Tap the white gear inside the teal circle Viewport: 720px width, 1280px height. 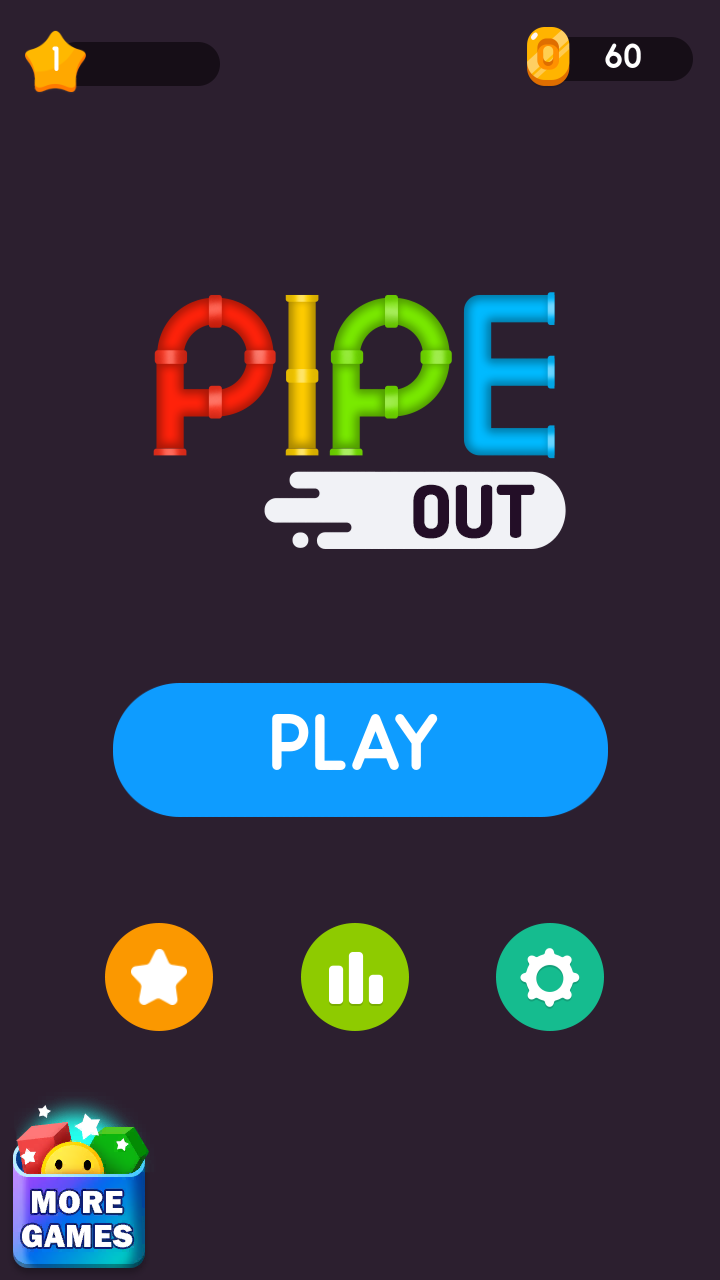tap(550, 976)
